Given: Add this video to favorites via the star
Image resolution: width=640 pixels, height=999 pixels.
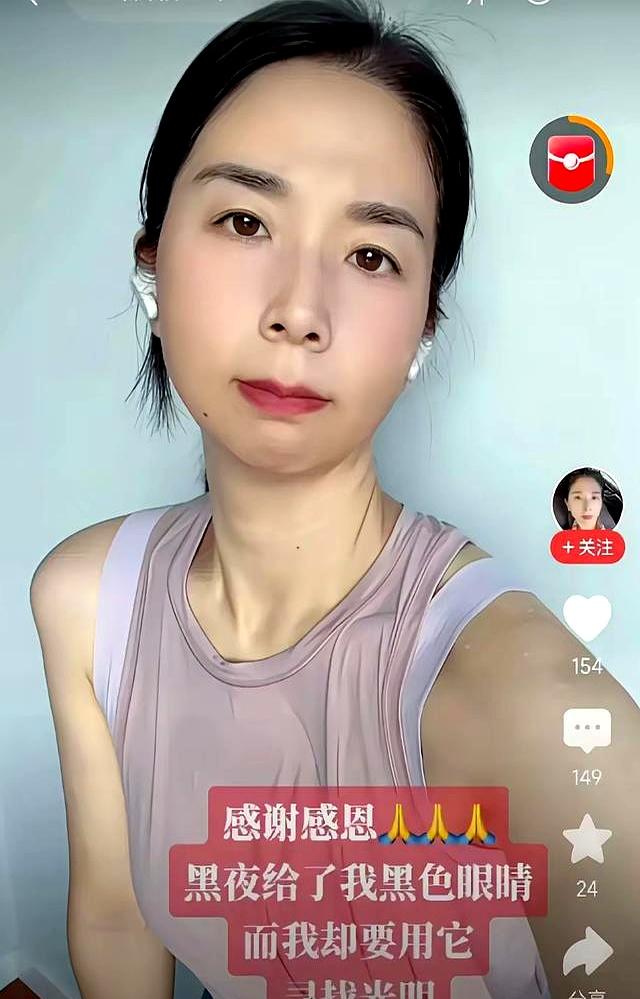Looking at the screenshot, I should tap(587, 840).
